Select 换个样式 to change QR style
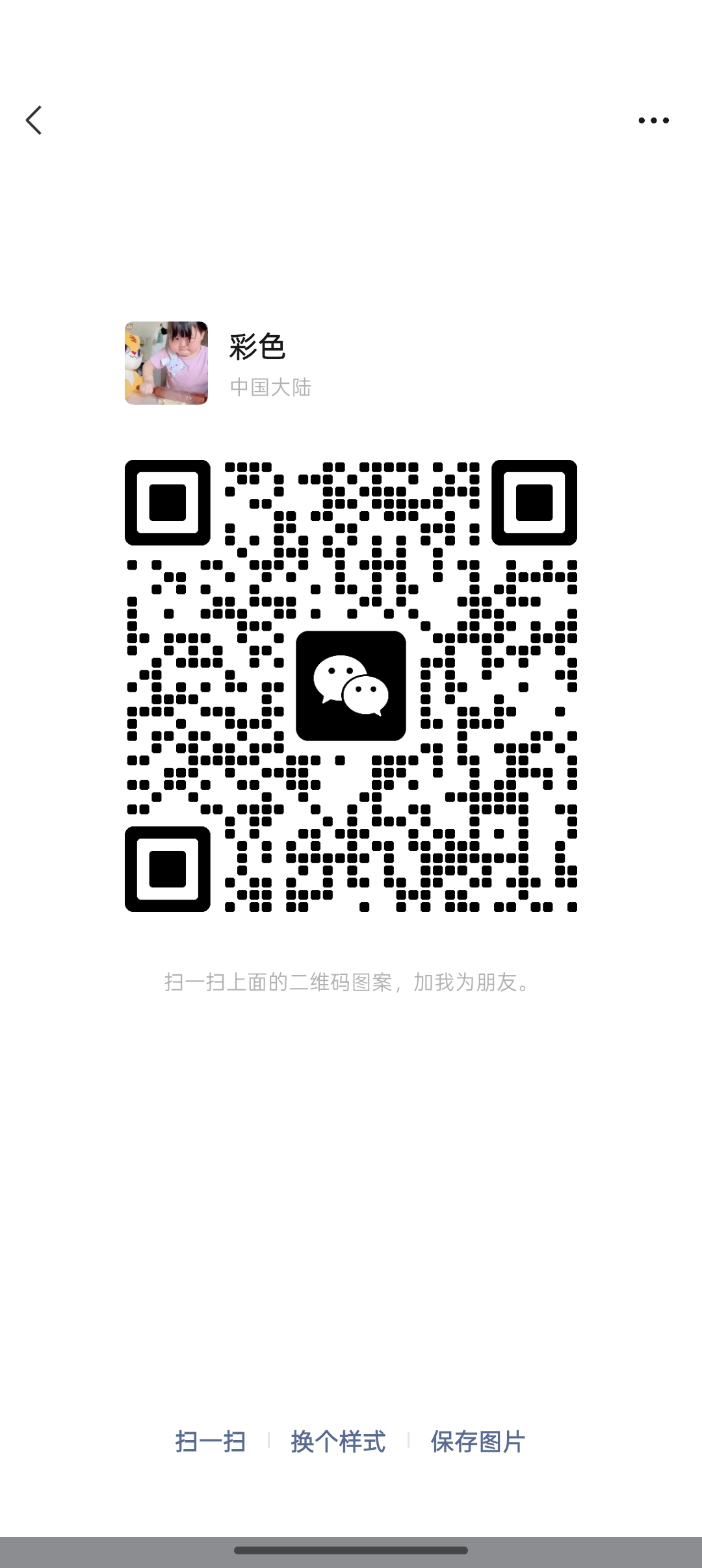This screenshot has height=1568, width=702. (338, 1442)
